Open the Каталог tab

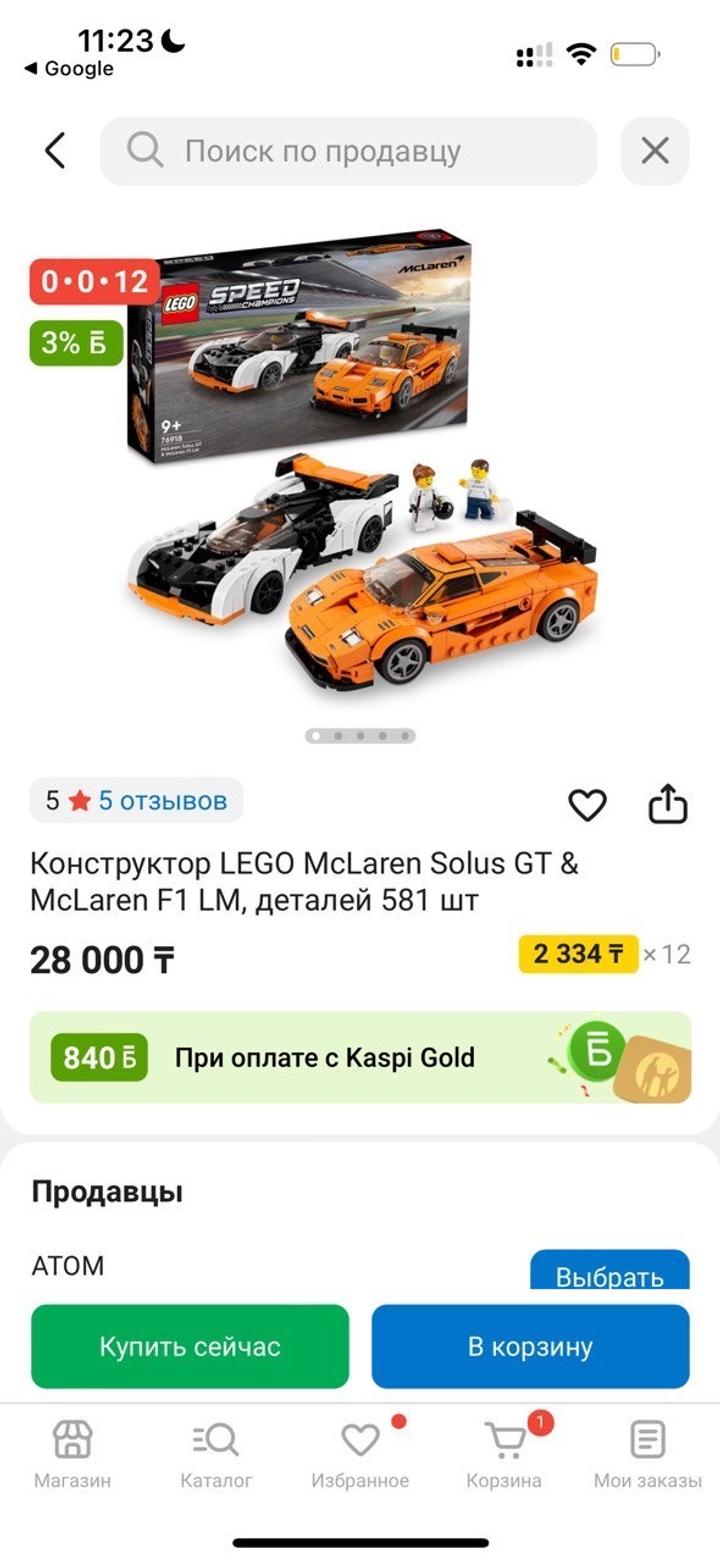click(x=216, y=1454)
